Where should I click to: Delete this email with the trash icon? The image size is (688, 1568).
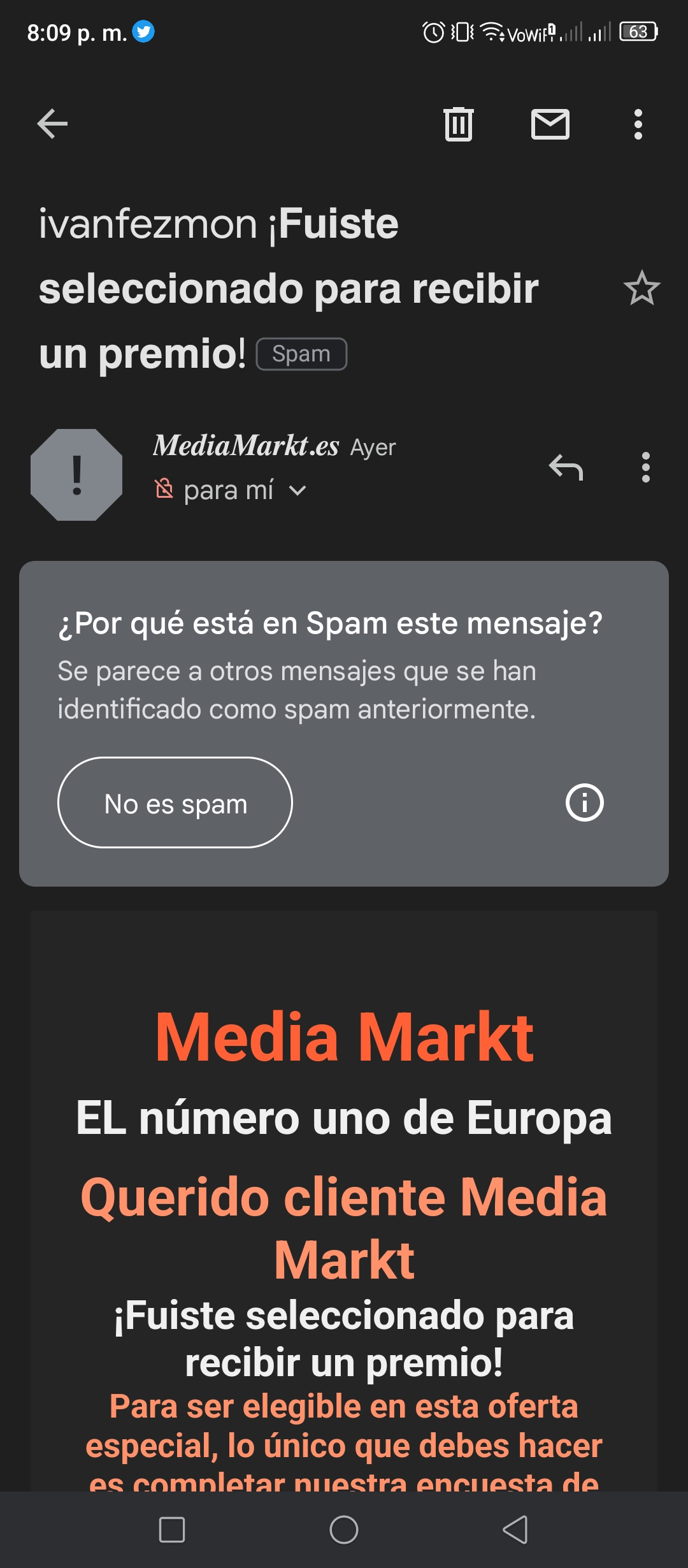click(459, 124)
